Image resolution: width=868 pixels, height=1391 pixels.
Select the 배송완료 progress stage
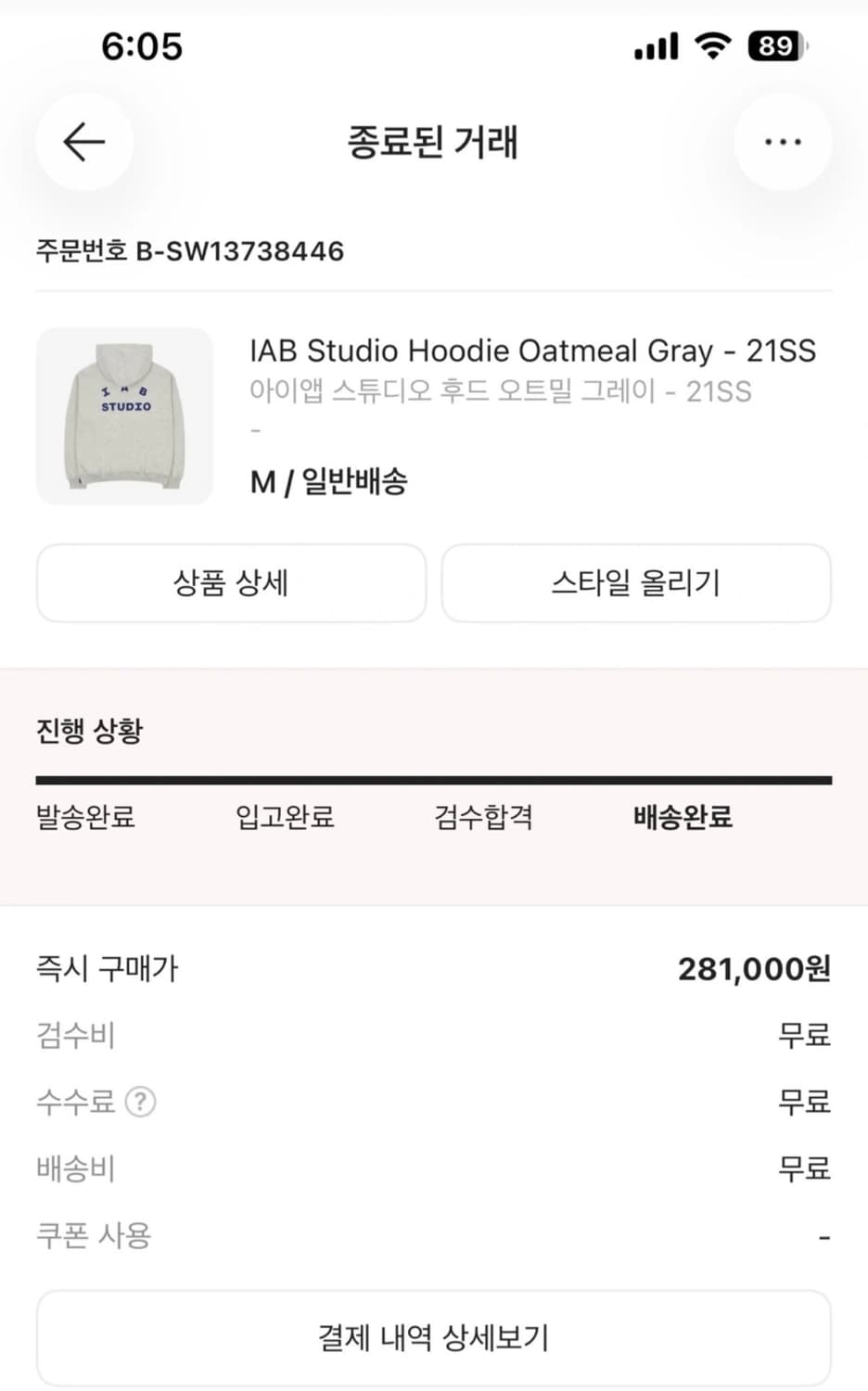681,818
